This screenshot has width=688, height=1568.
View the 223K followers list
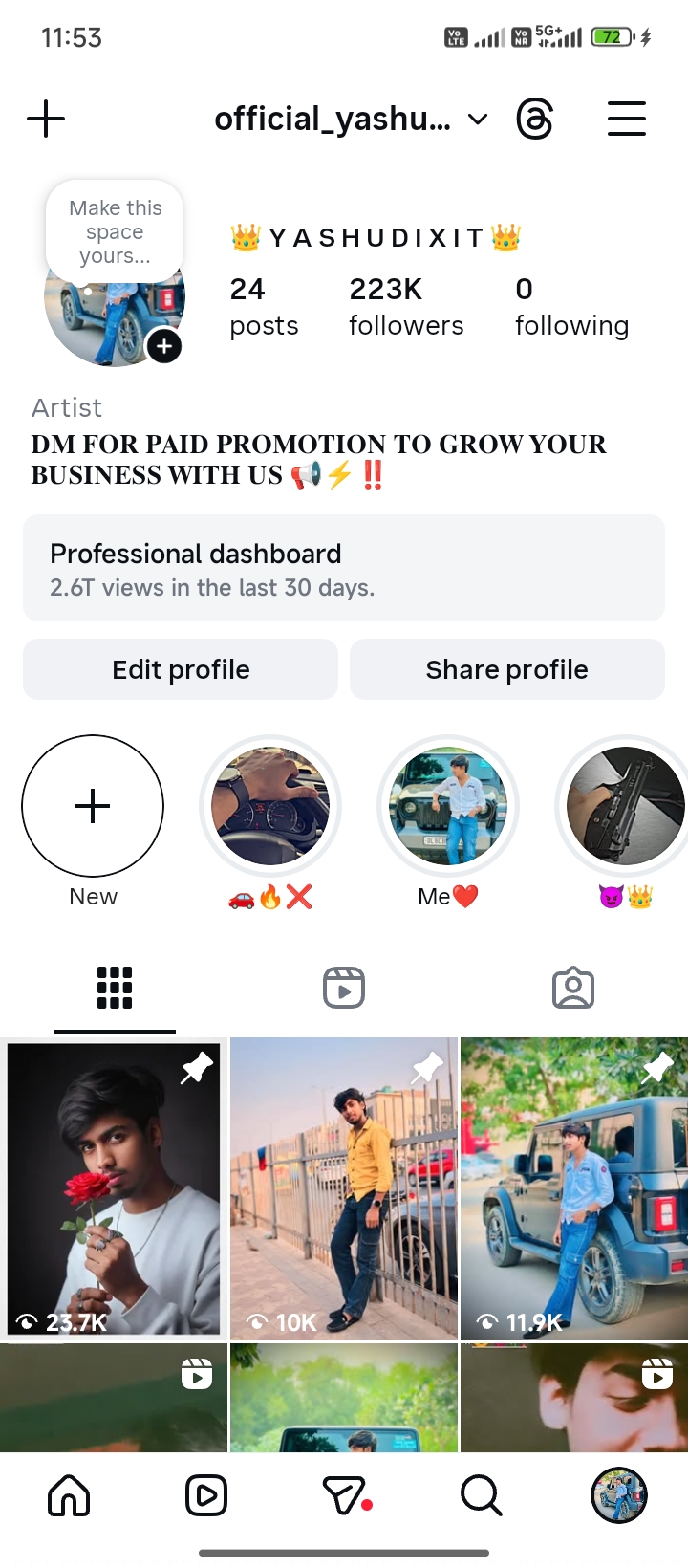405,307
